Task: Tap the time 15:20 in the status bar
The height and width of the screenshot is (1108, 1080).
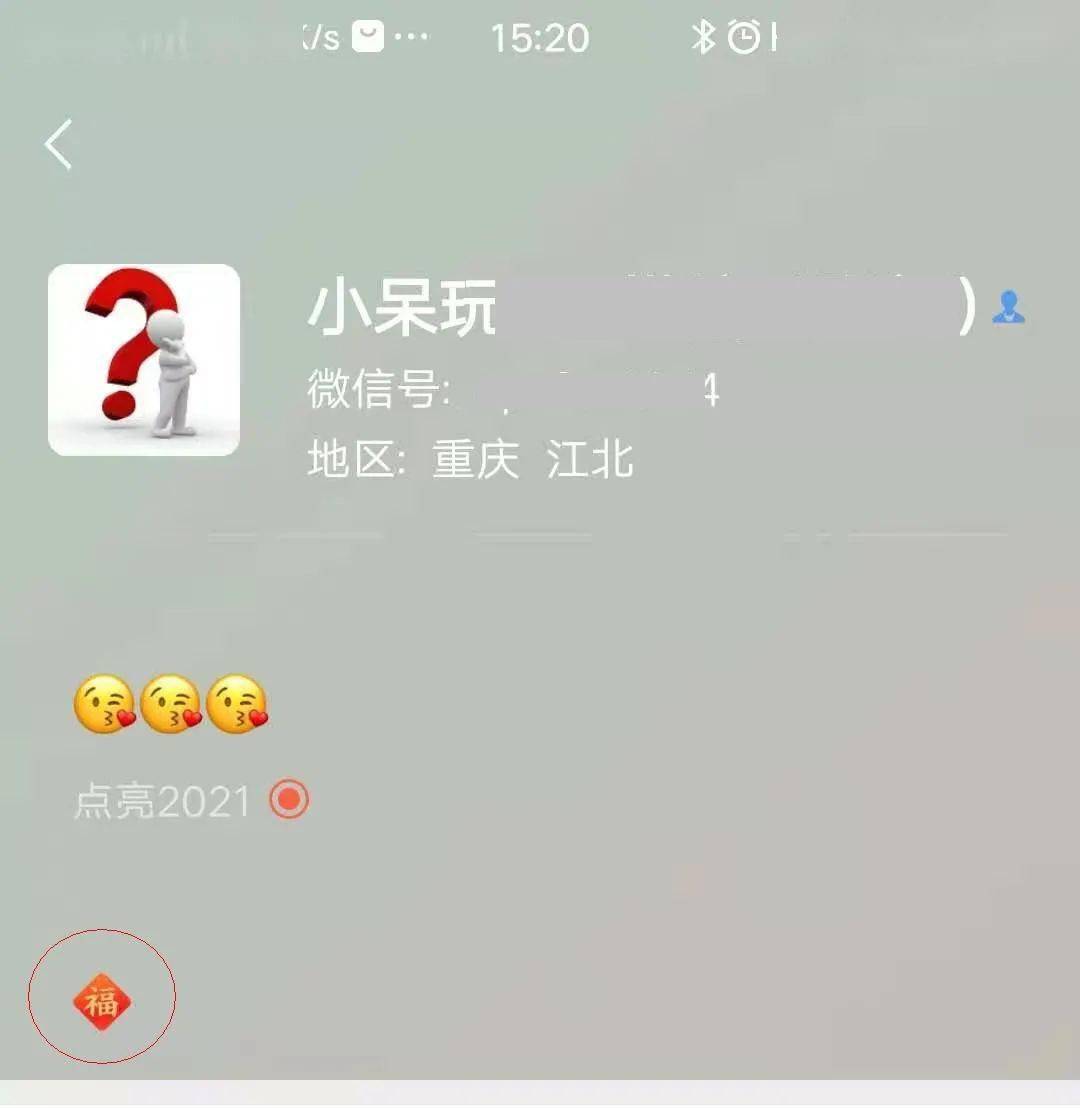Action: click(542, 38)
